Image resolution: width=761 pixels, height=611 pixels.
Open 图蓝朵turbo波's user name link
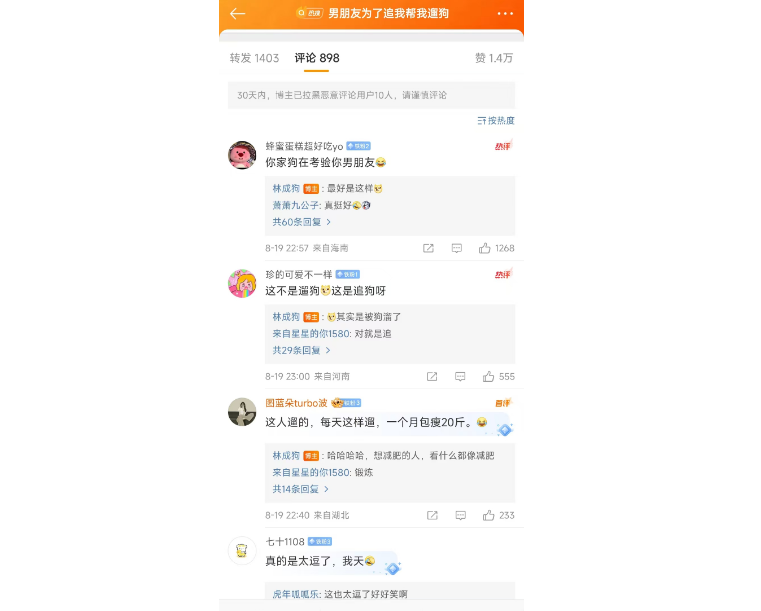[x=296, y=402]
